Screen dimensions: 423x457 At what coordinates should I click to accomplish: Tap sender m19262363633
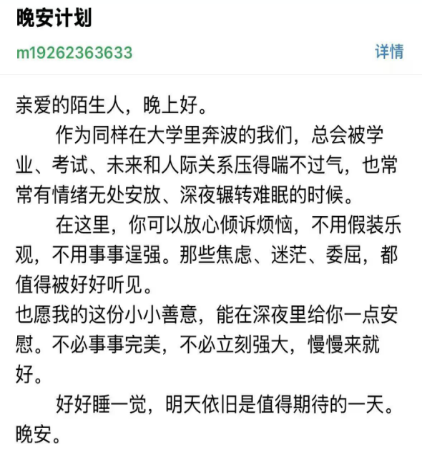(x=74, y=53)
